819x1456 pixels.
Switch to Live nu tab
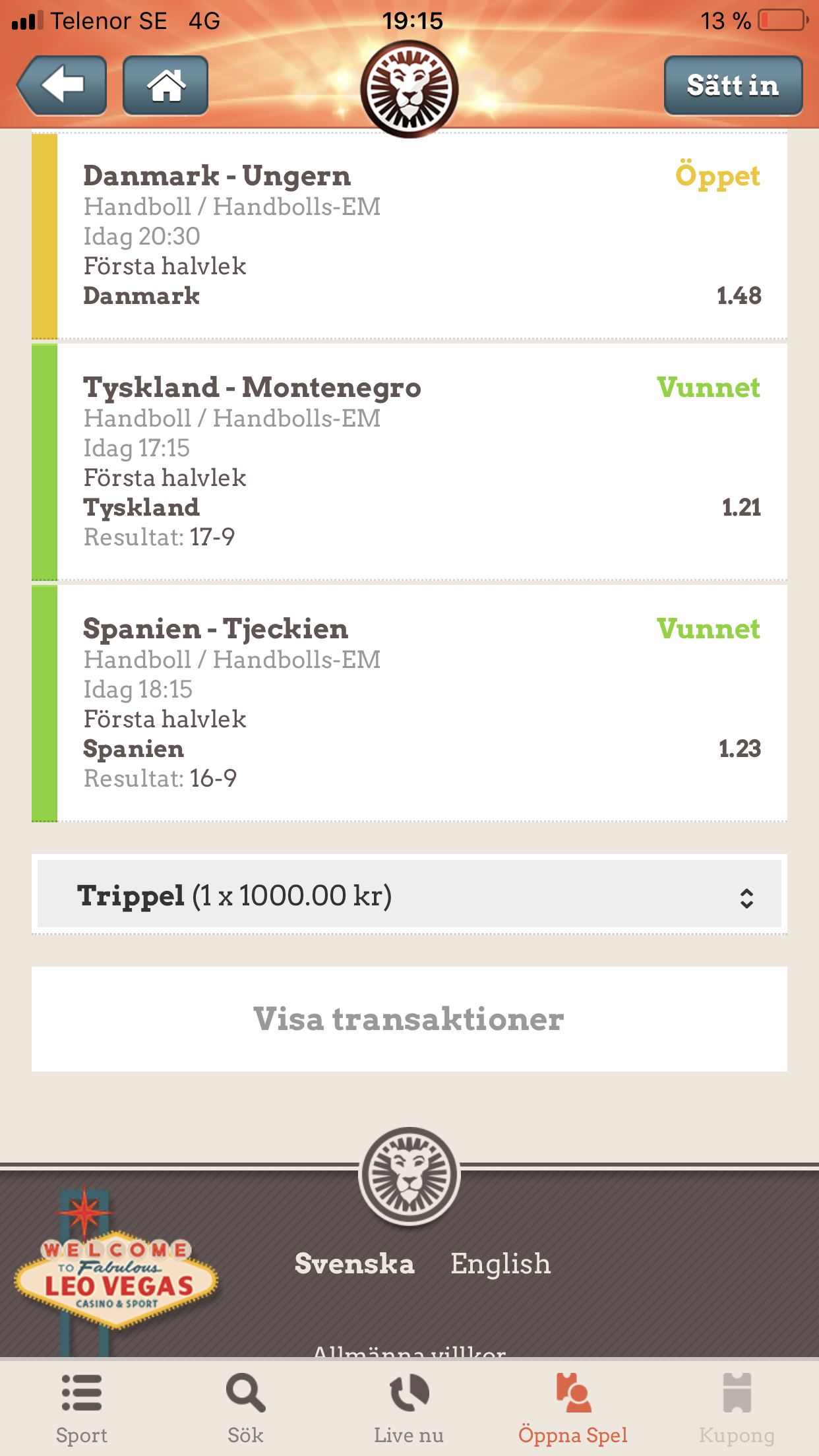point(409,1408)
